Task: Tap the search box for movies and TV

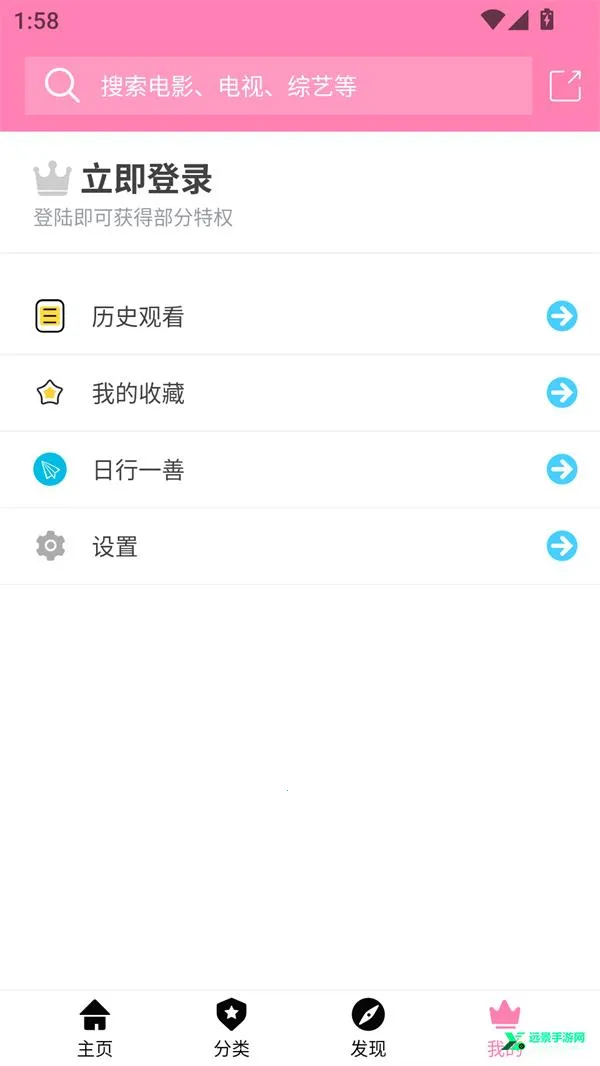Action: click(x=278, y=86)
